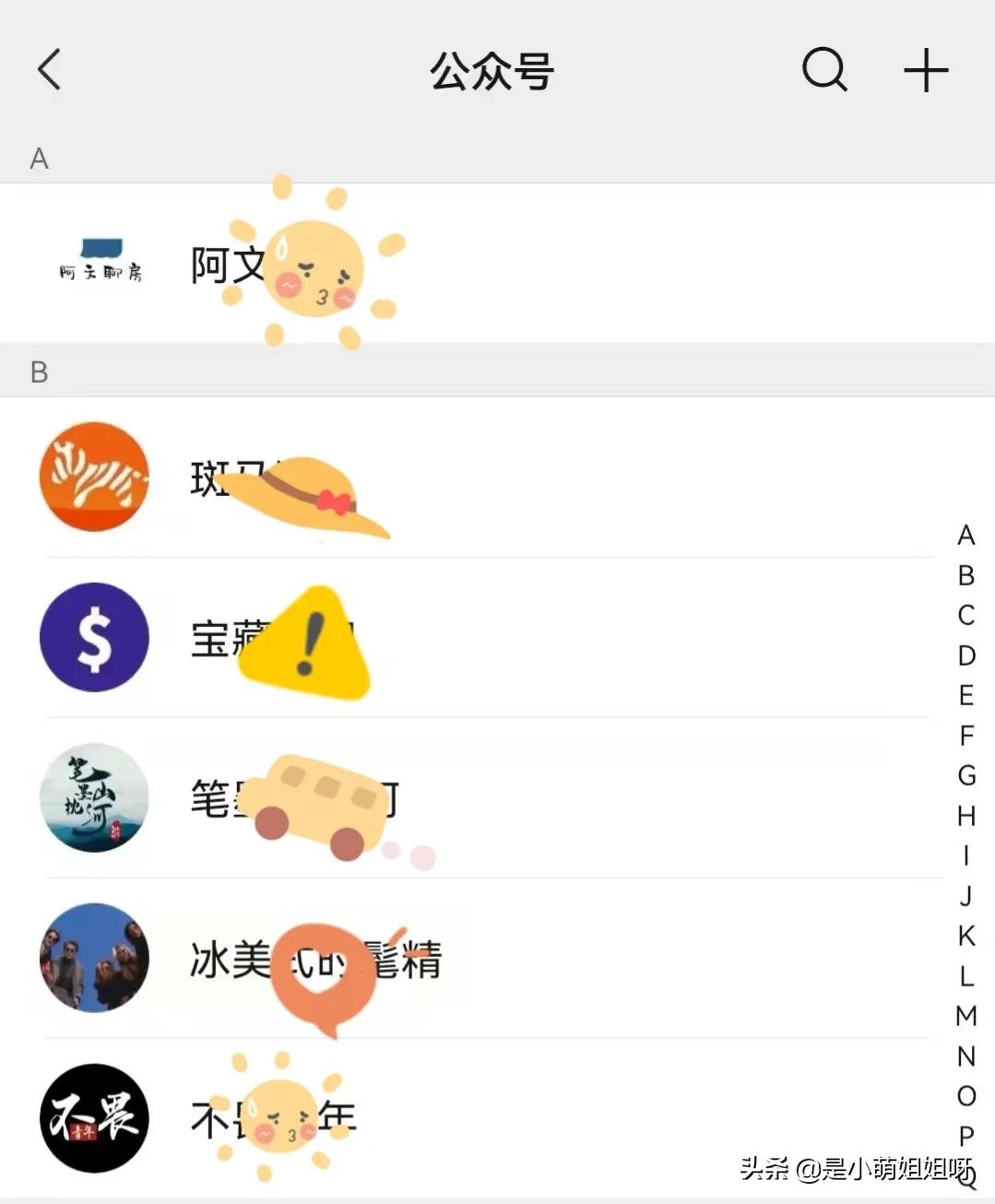Select the section header A
This screenshot has width=995, height=1204.
point(39,159)
